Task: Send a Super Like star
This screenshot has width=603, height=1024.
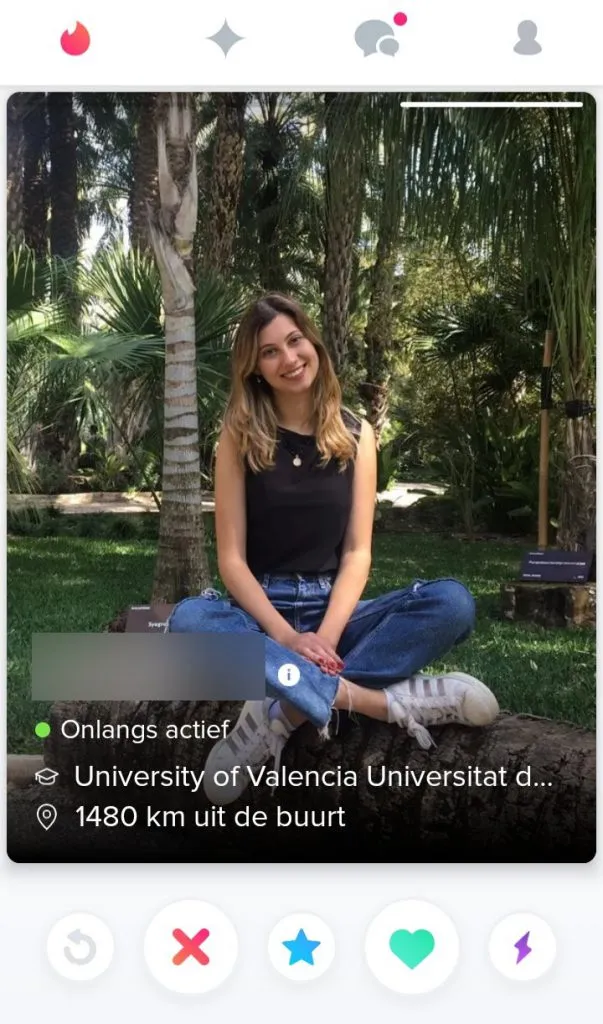Action: pyautogui.click(x=301, y=947)
